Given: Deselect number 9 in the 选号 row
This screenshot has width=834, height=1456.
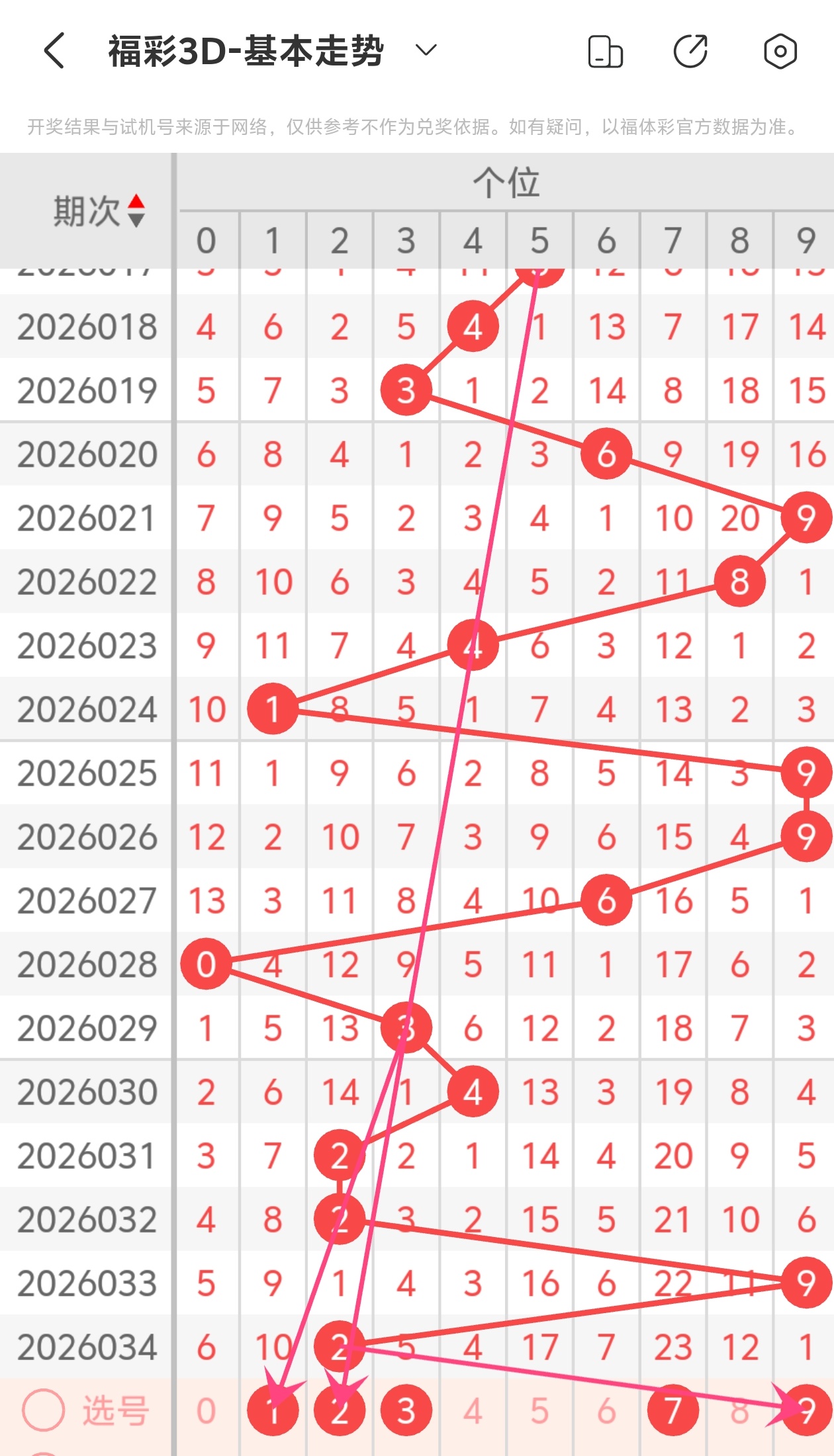Looking at the screenshot, I should tap(806, 1410).
